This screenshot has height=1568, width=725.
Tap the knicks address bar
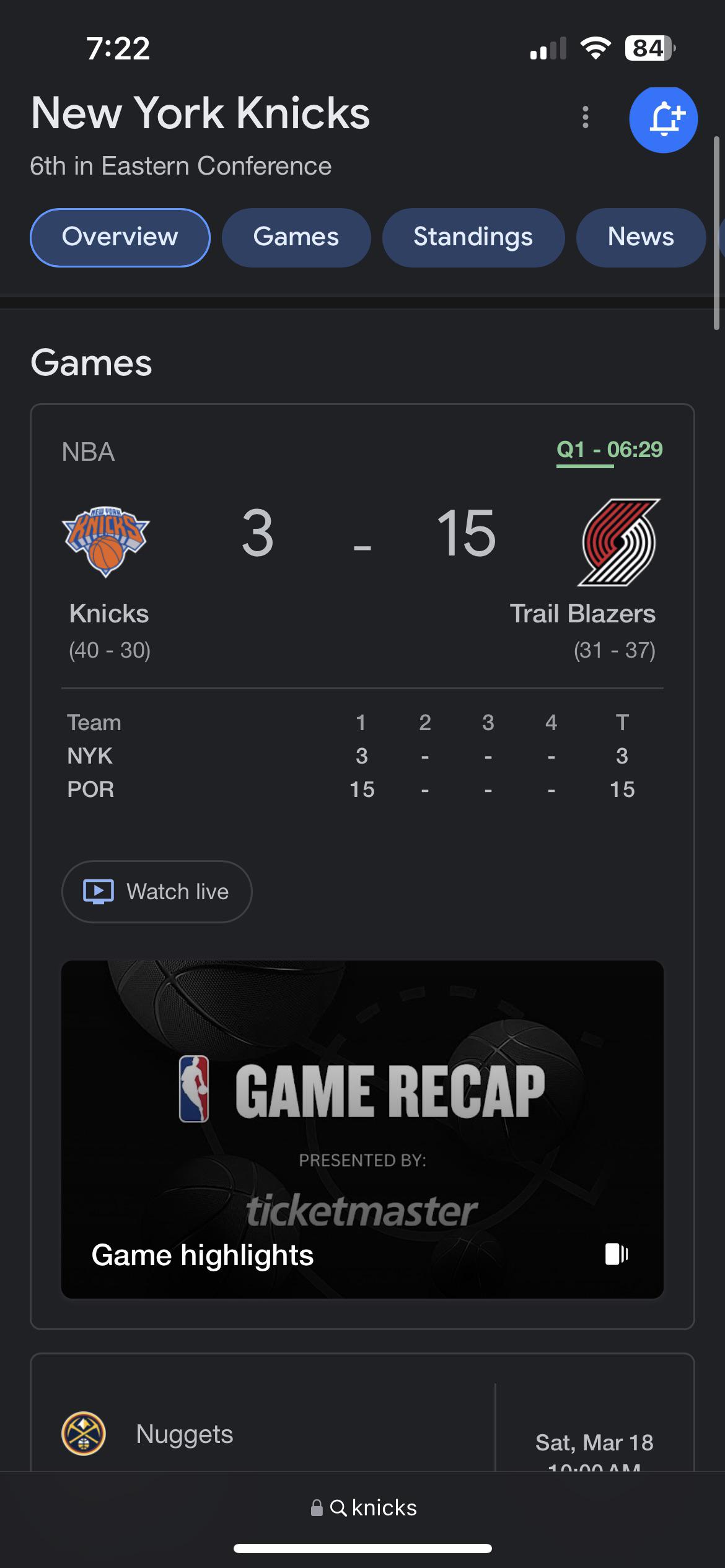click(x=364, y=1507)
